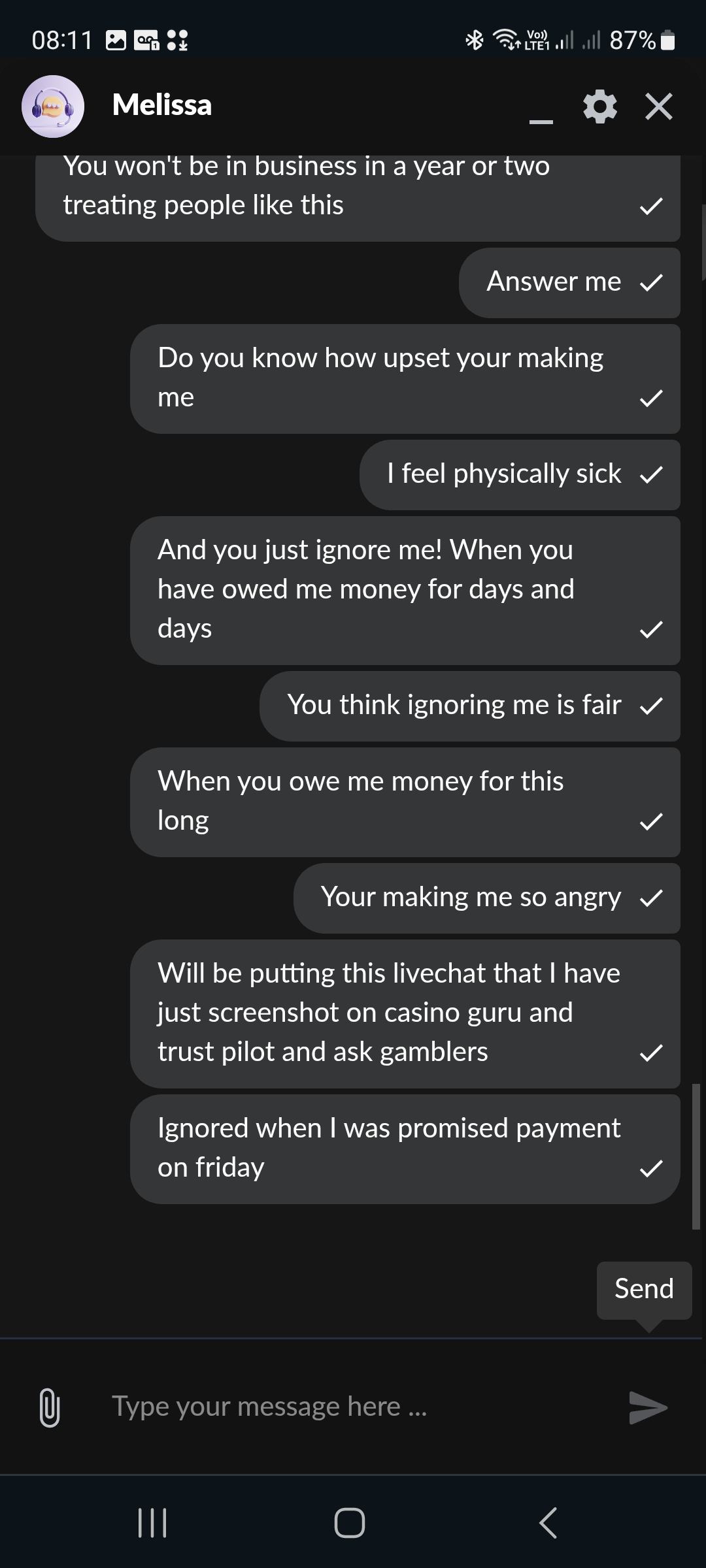The width and height of the screenshot is (706, 1568).
Task: Go back using the system back button
Action: coord(548,1523)
